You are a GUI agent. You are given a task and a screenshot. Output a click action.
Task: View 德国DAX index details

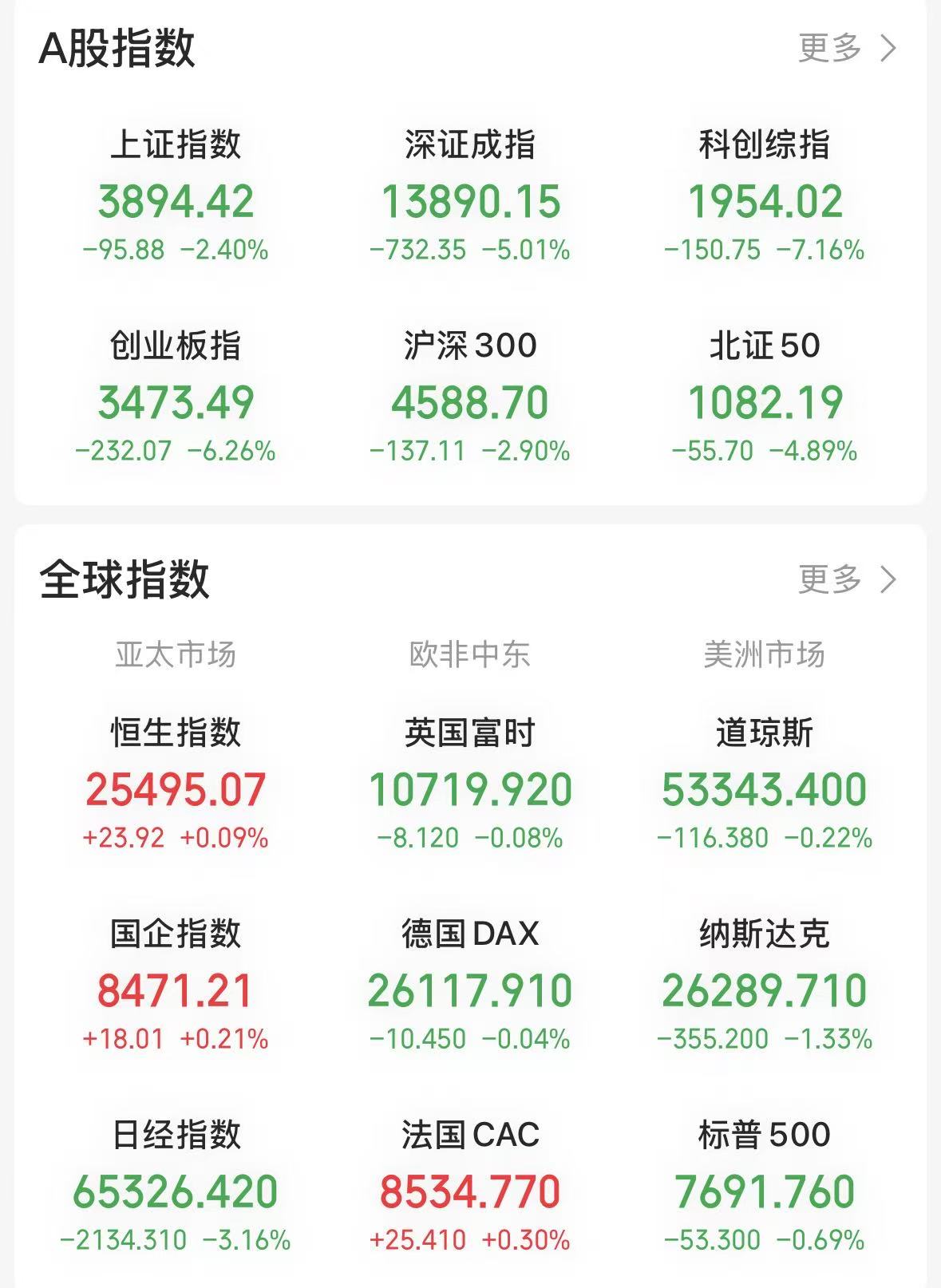point(470,985)
